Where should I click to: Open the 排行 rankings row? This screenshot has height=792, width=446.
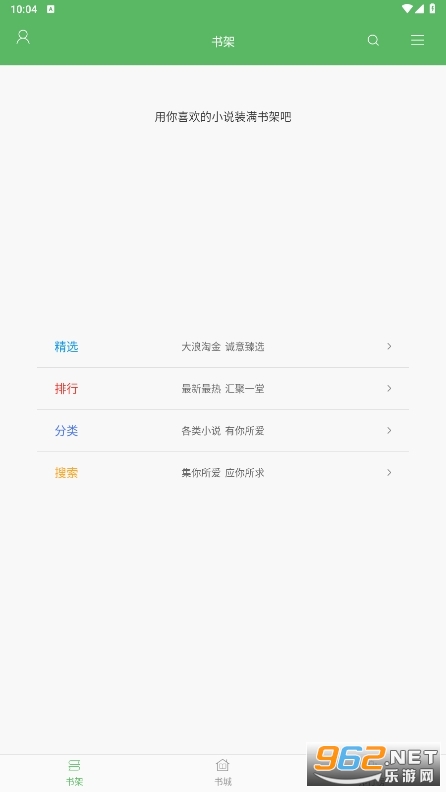[x=223, y=388]
